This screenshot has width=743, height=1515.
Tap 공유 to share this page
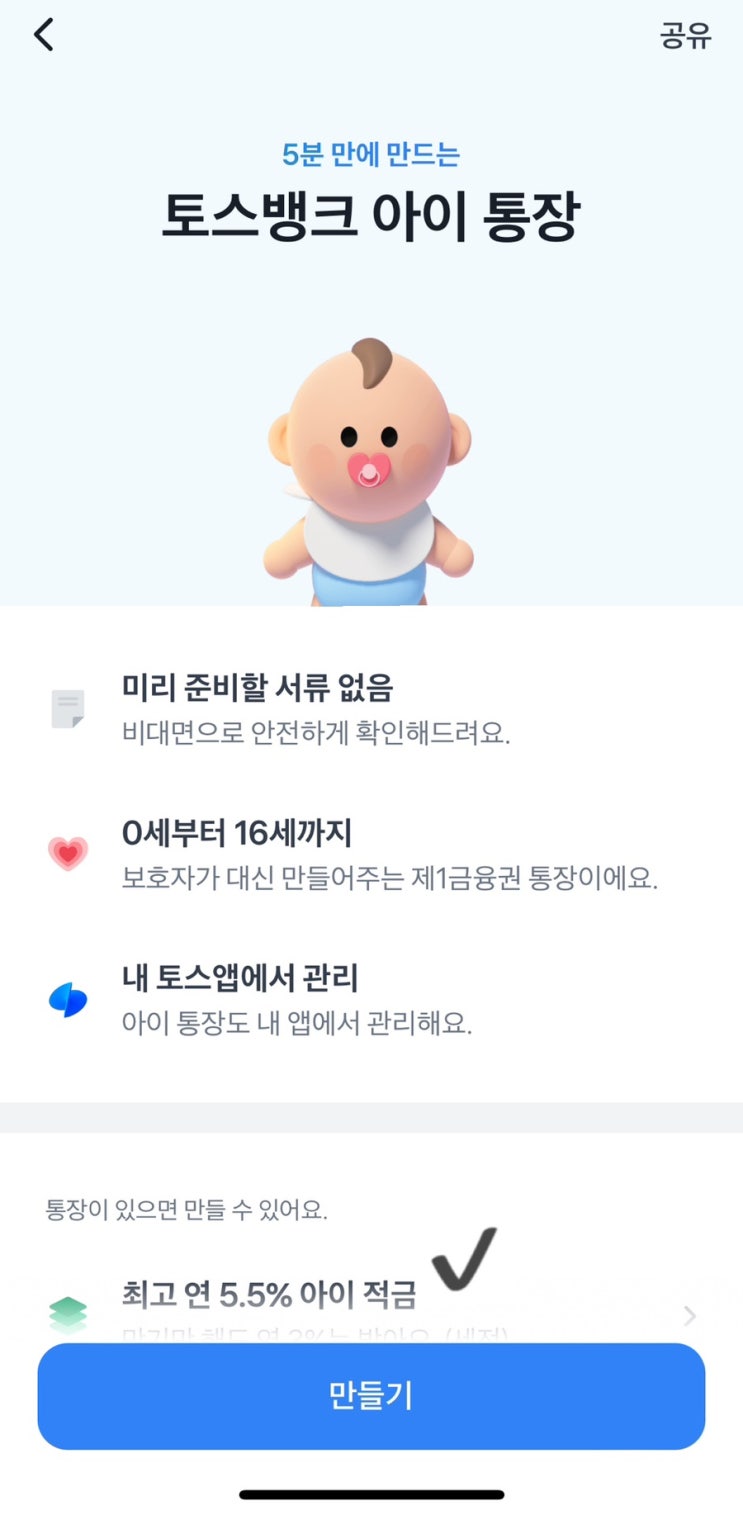pyautogui.click(x=685, y=36)
